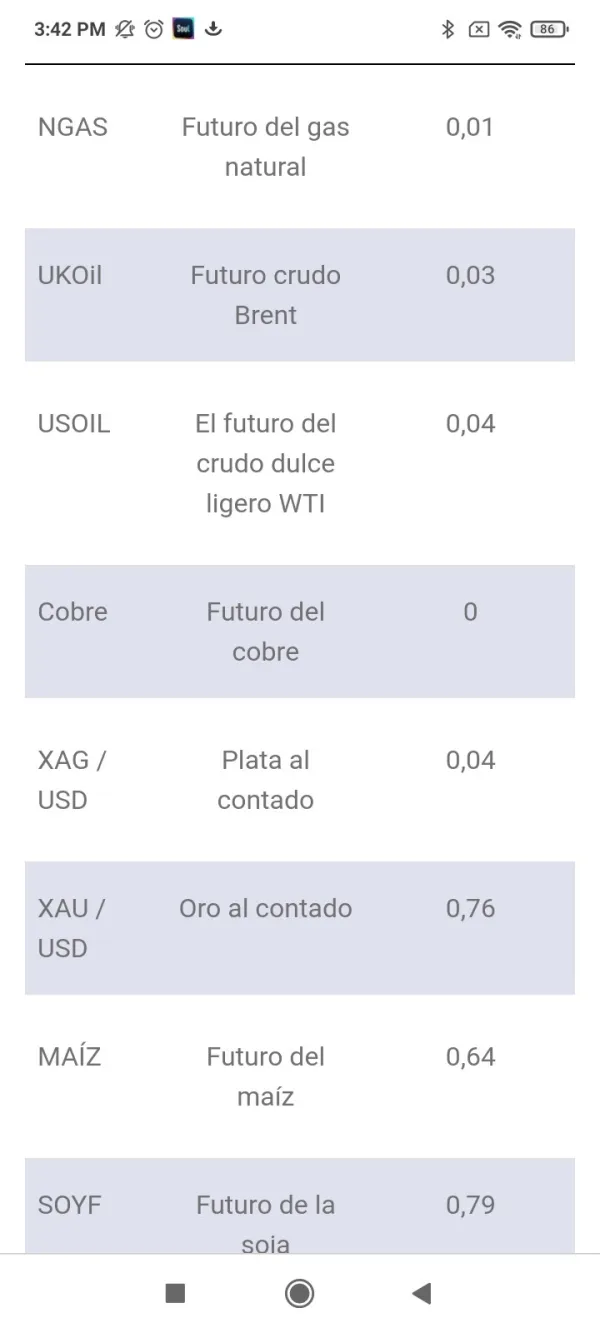Open recent apps with the square button

pyautogui.click(x=175, y=1293)
